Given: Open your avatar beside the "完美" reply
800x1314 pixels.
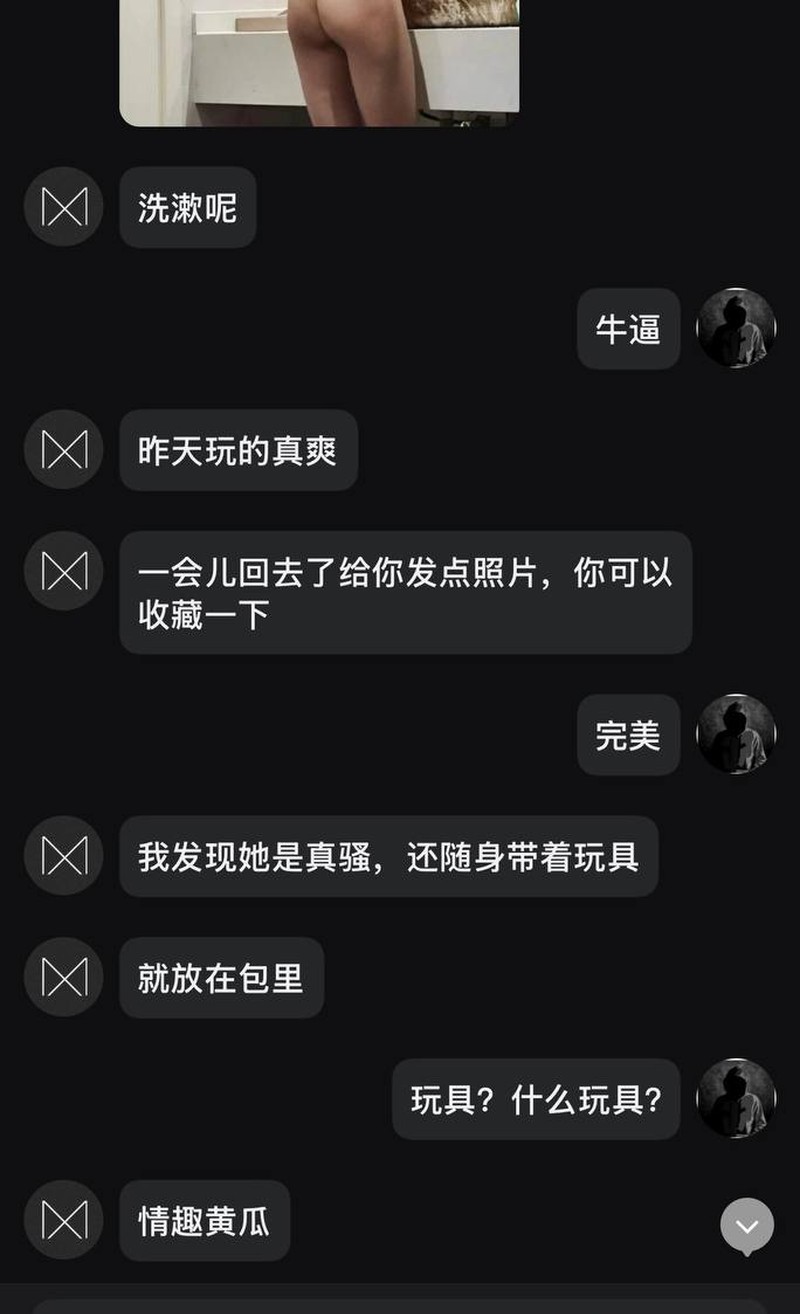Looking at the screenshot, I should coord(736,734).
